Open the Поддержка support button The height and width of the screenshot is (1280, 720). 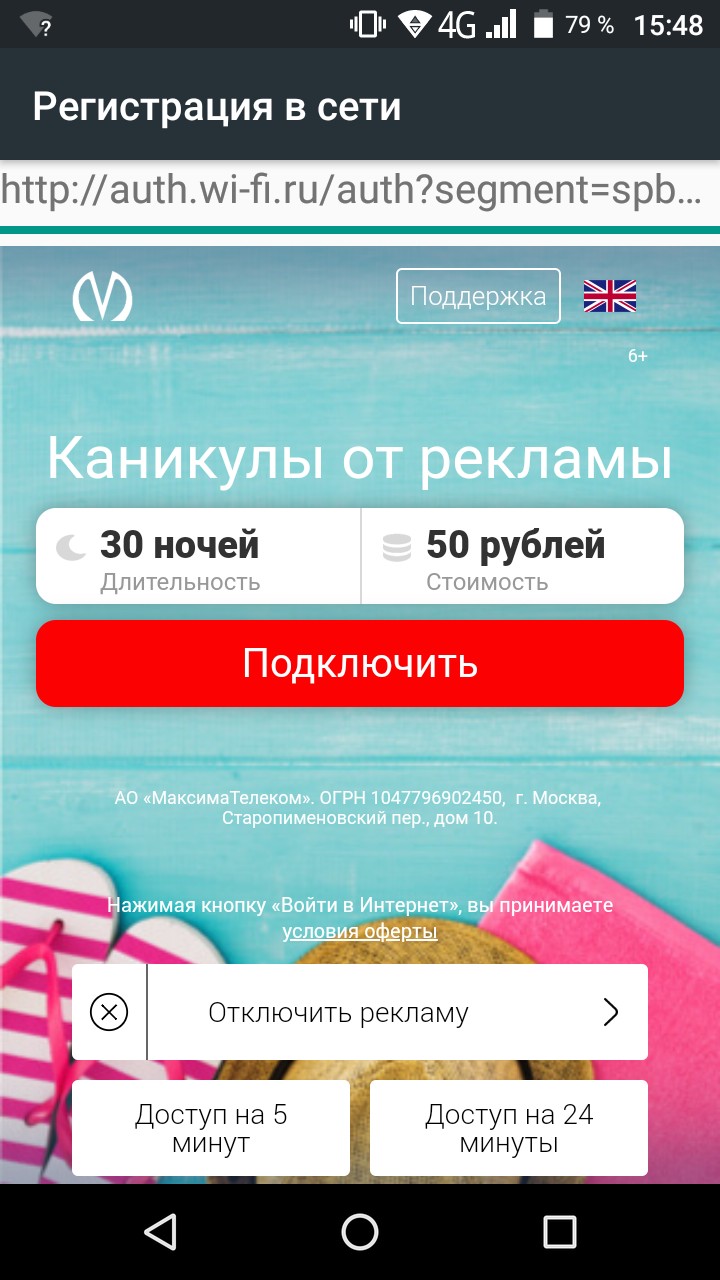478,296
